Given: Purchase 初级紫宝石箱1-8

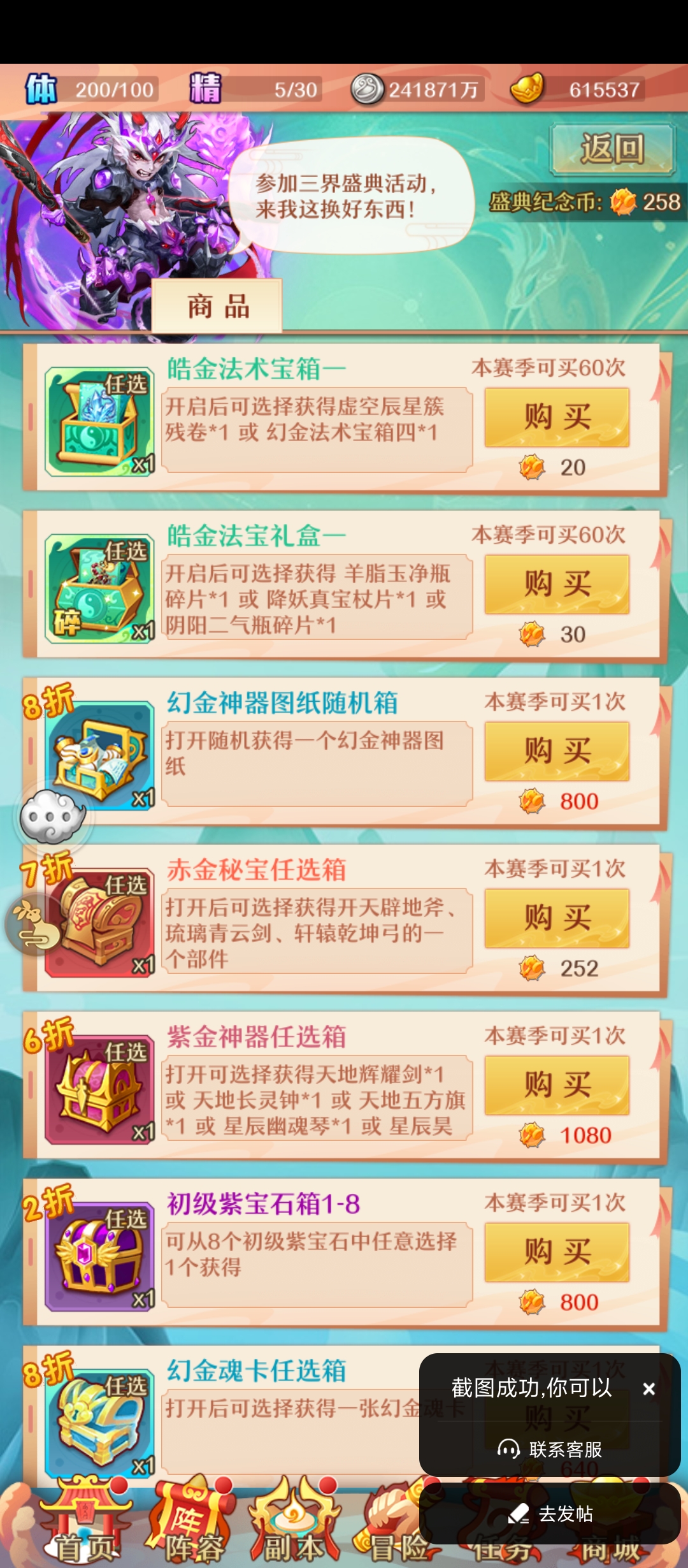Looking at the screenshot, I should tap(557, 1252).
